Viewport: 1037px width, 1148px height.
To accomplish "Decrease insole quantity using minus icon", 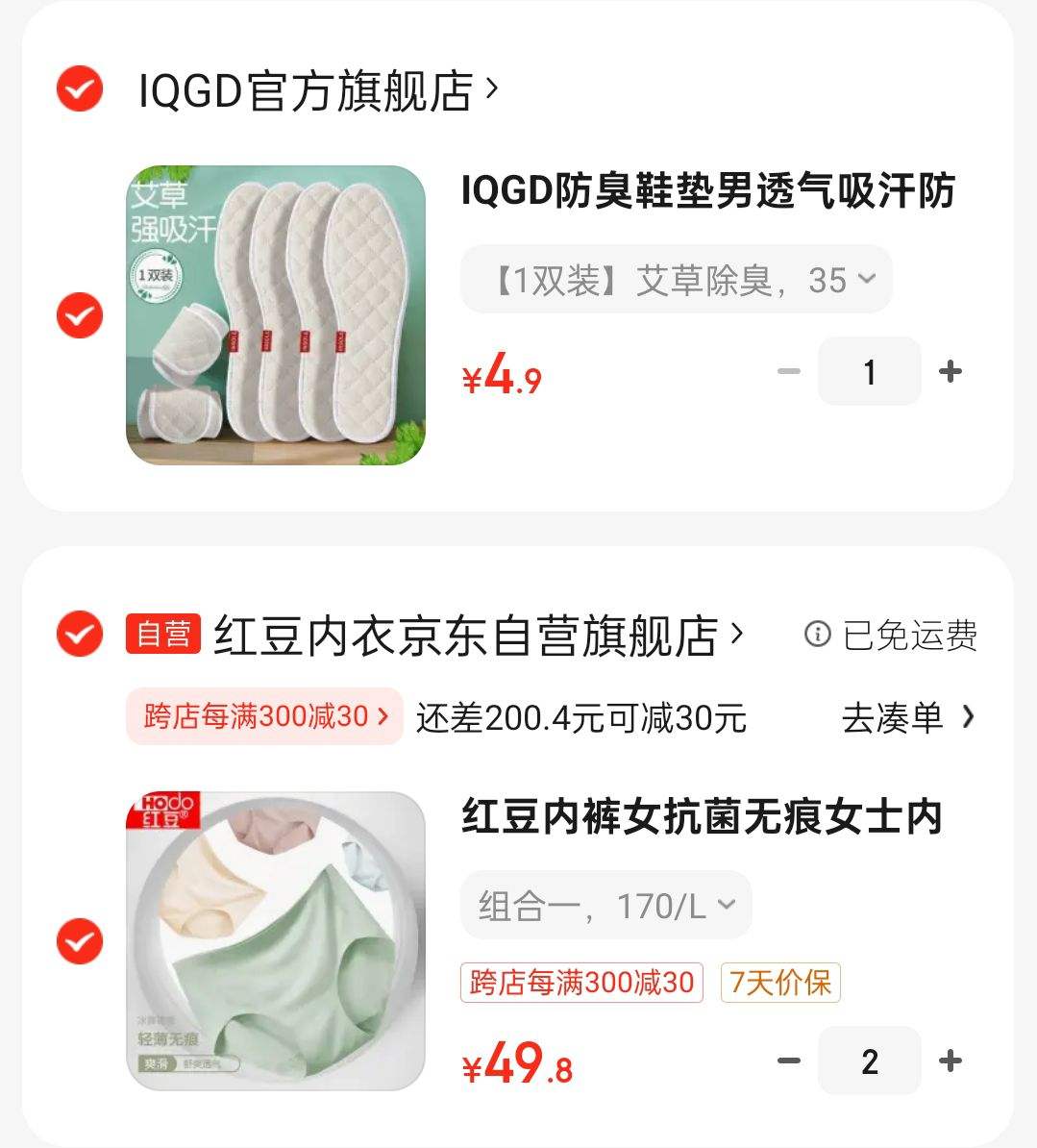I will pyautogui.click(x=788, y=370).
